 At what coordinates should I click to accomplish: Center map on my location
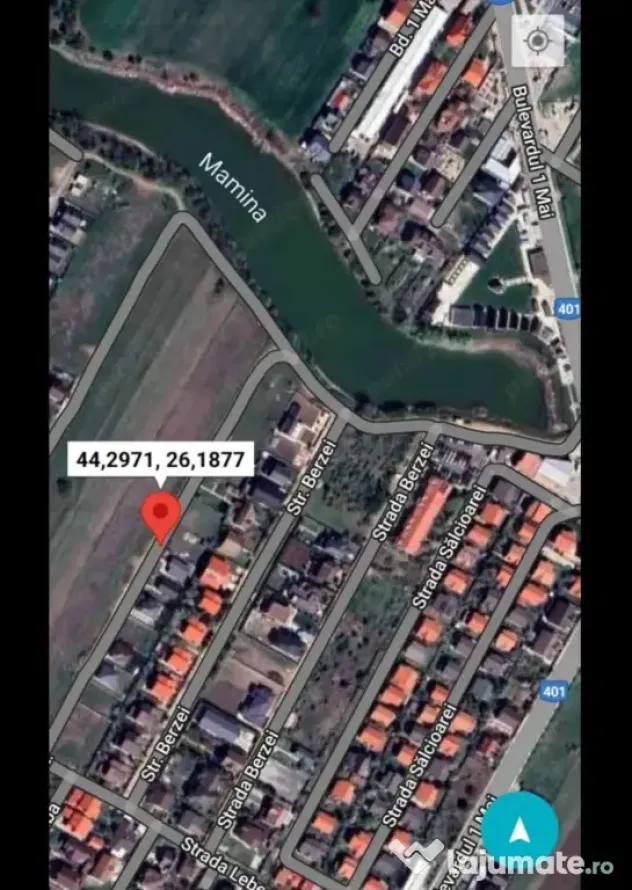point(538,41)
